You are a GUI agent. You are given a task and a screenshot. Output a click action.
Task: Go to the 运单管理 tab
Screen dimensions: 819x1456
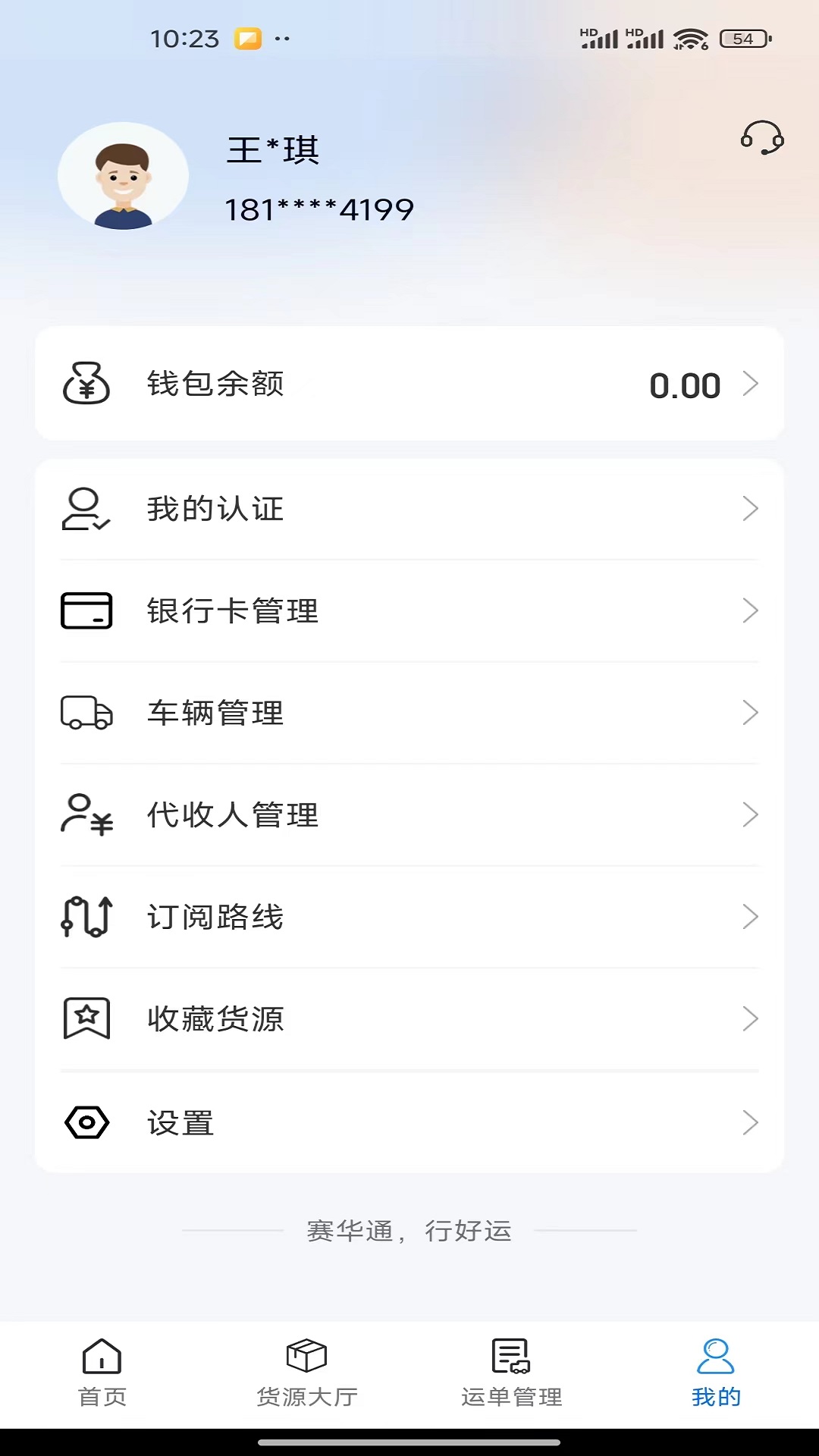point(512,1373)
